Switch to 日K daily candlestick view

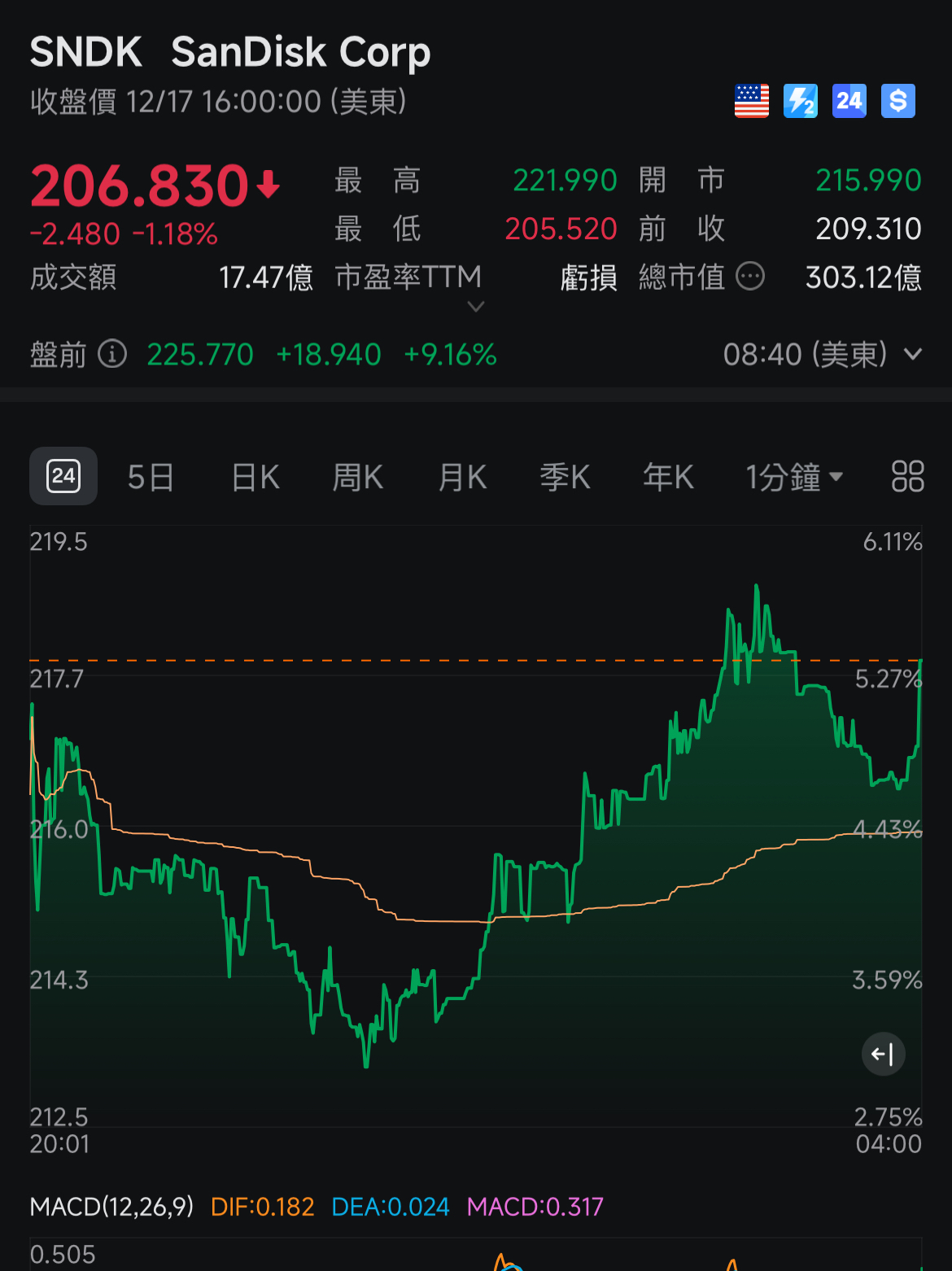(255, 477)
